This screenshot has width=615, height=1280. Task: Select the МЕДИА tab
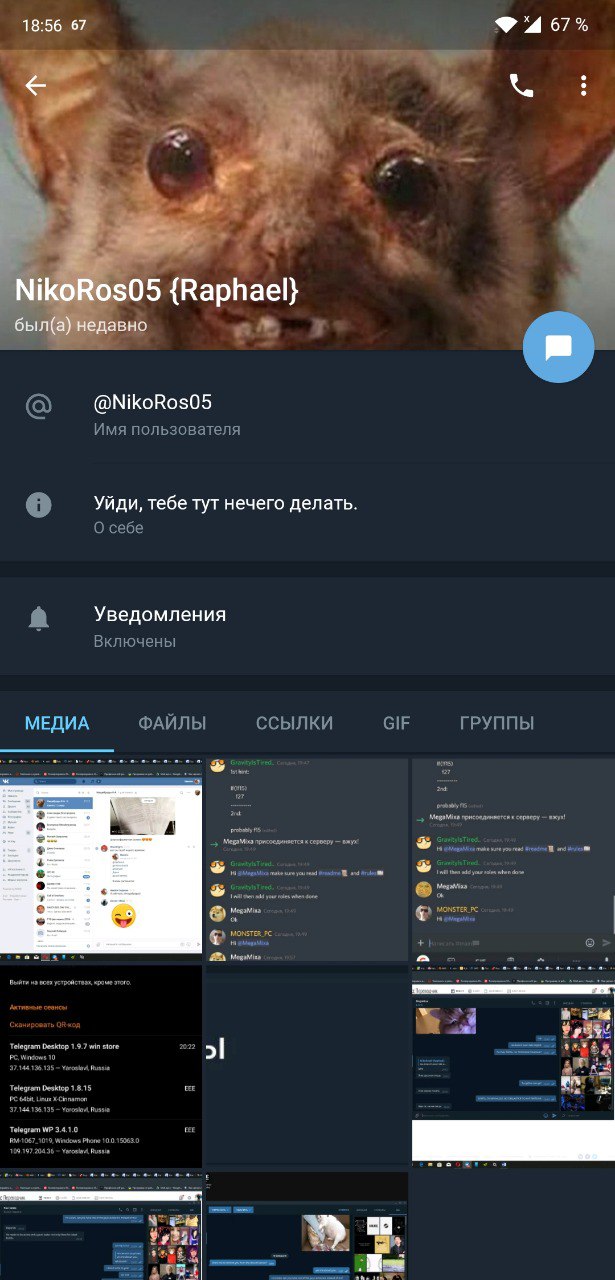[57, 723]
